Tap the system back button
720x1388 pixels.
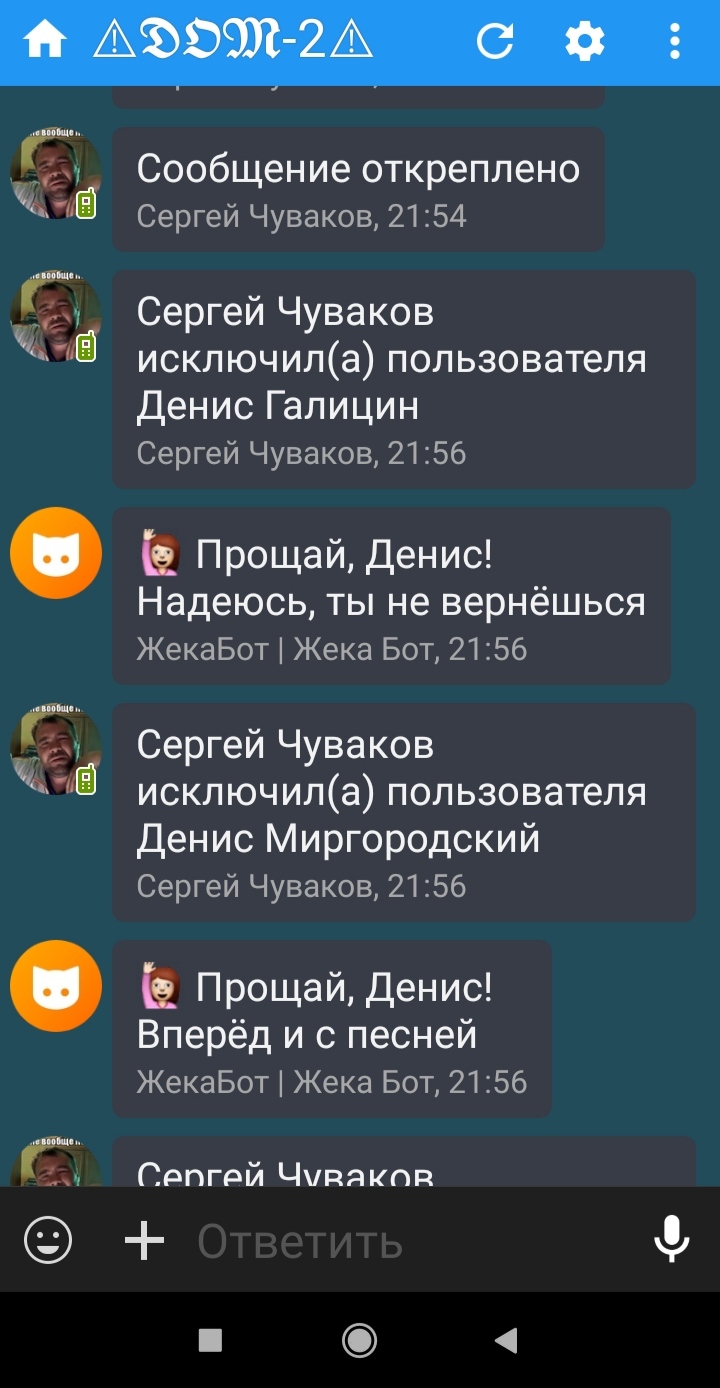coord(507,1340)
